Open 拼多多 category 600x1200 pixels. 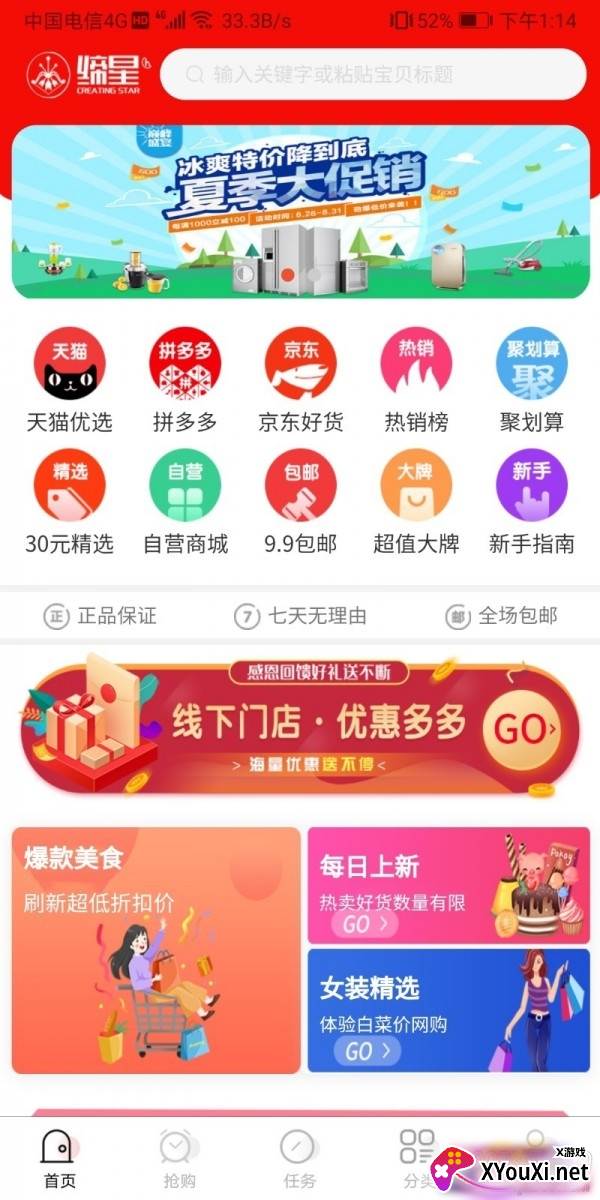[x=185, y=383]
